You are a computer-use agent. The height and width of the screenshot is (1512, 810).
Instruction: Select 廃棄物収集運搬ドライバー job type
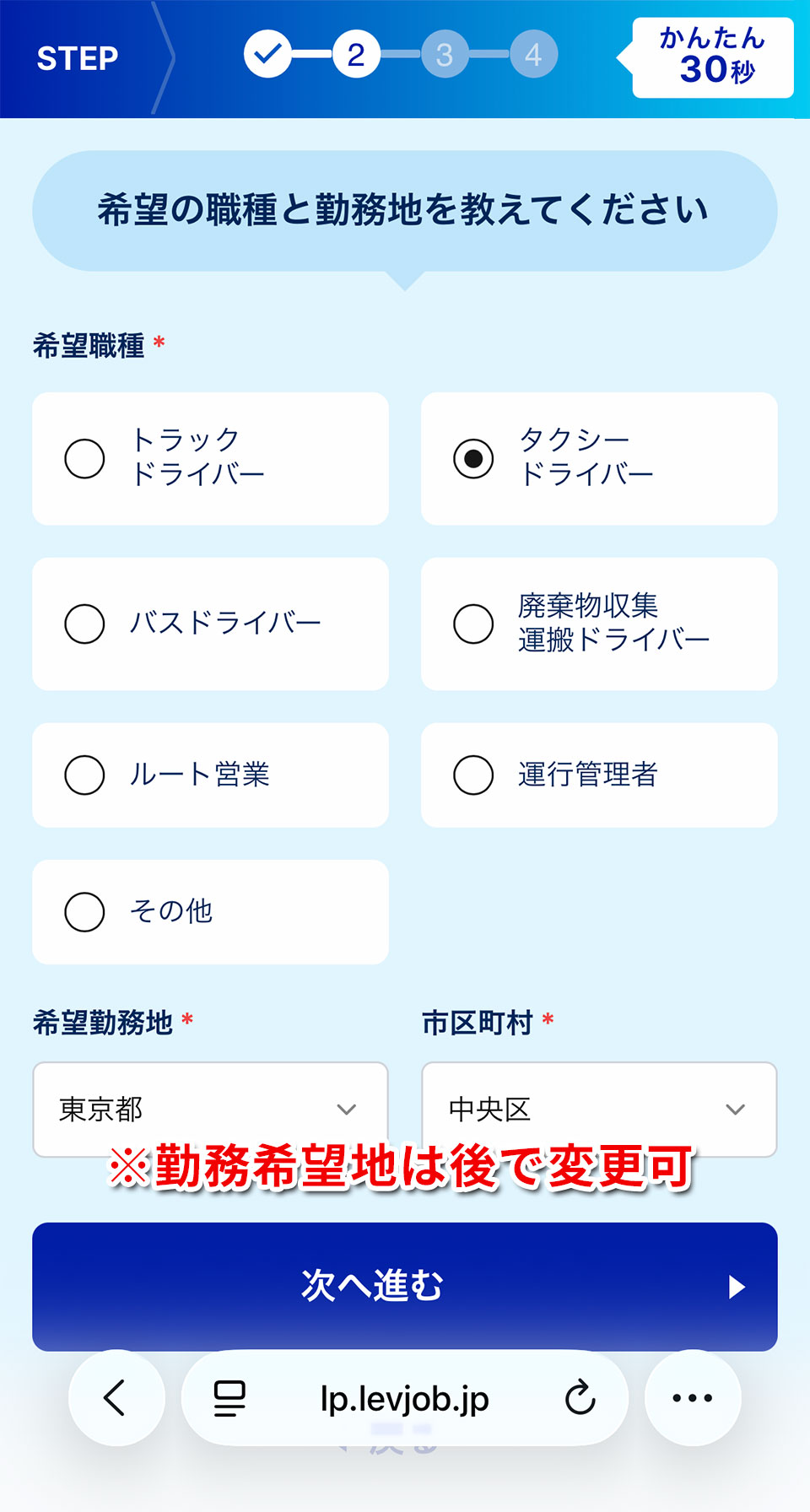pyautogui.click(x=598, y=624)
